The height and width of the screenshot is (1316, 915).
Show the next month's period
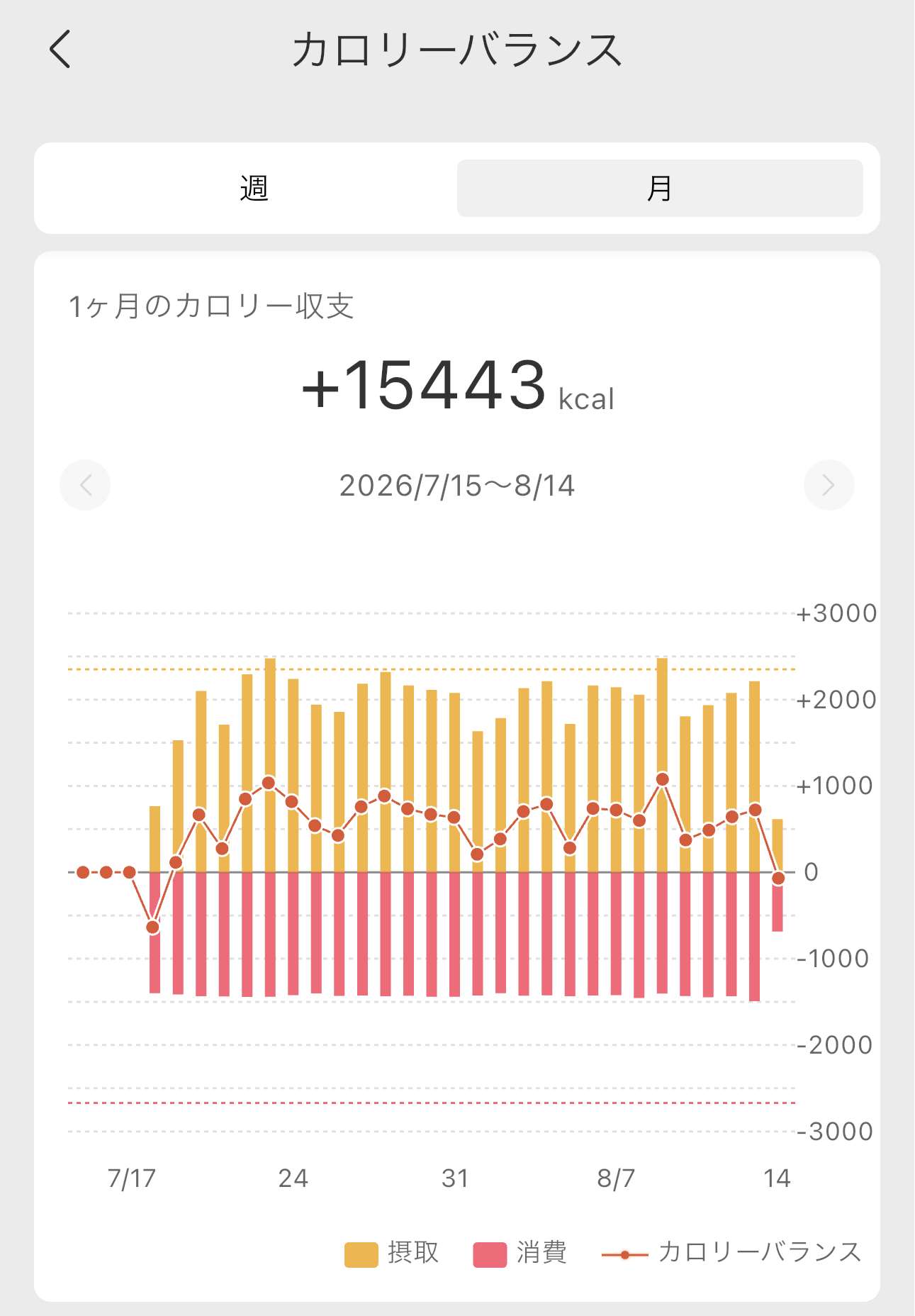coord(829,486)
